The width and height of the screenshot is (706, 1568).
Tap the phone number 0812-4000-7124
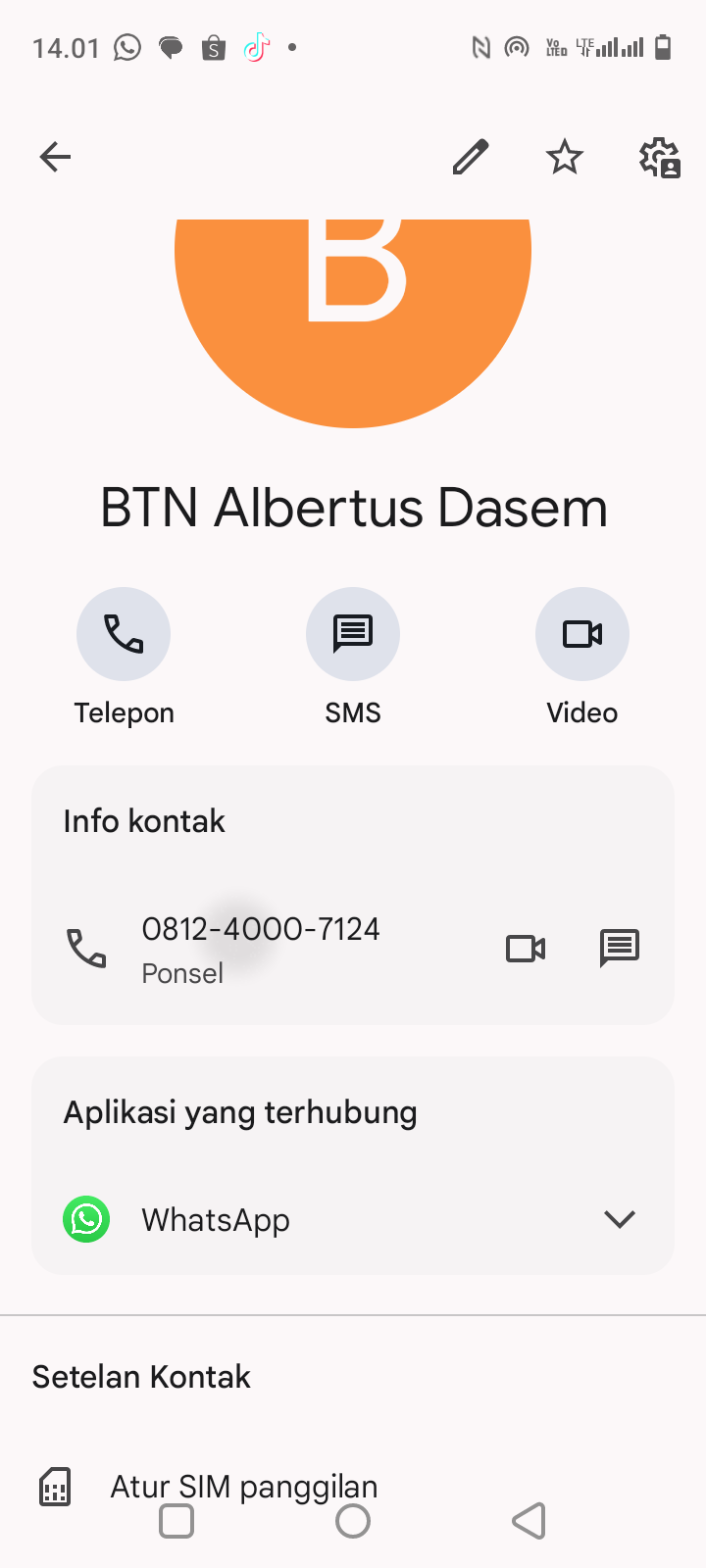[262, 929]
